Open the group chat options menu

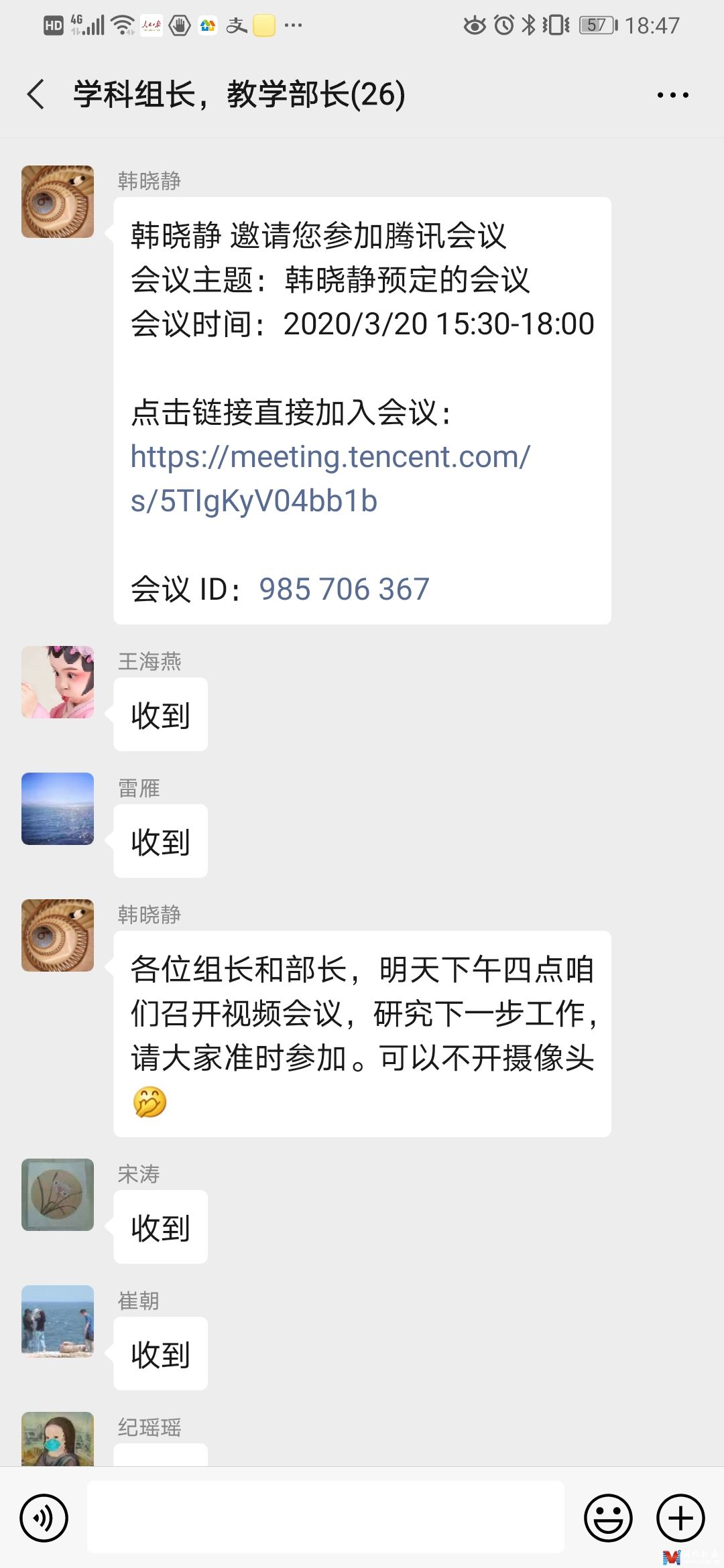pyautogui.click(x=672, y=95)
